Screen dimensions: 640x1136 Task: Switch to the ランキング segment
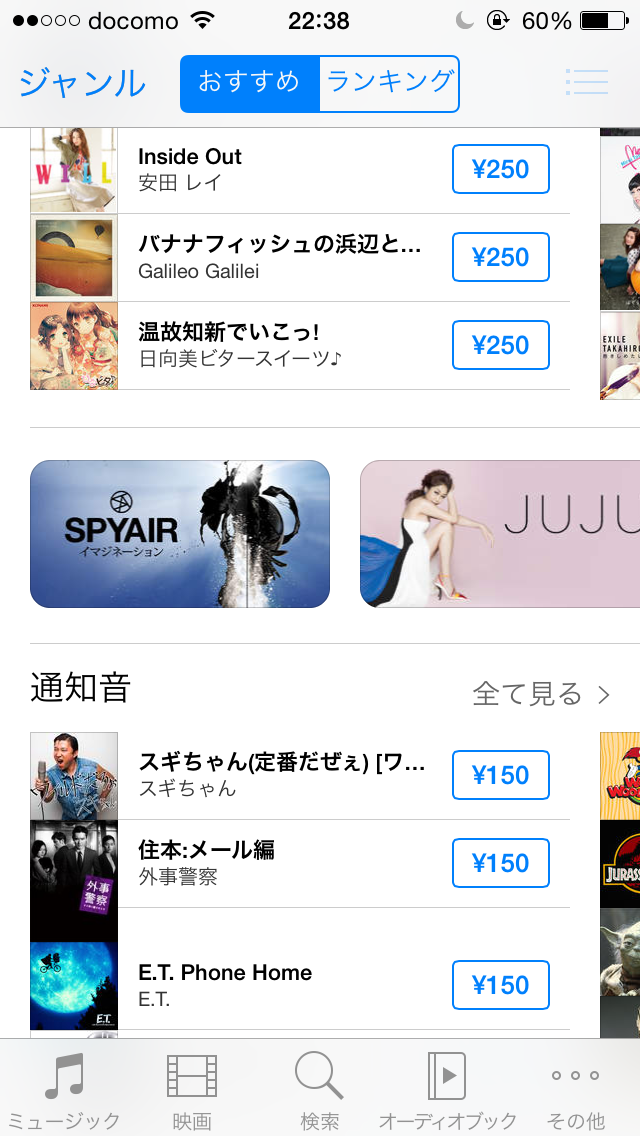pos(390,83)
